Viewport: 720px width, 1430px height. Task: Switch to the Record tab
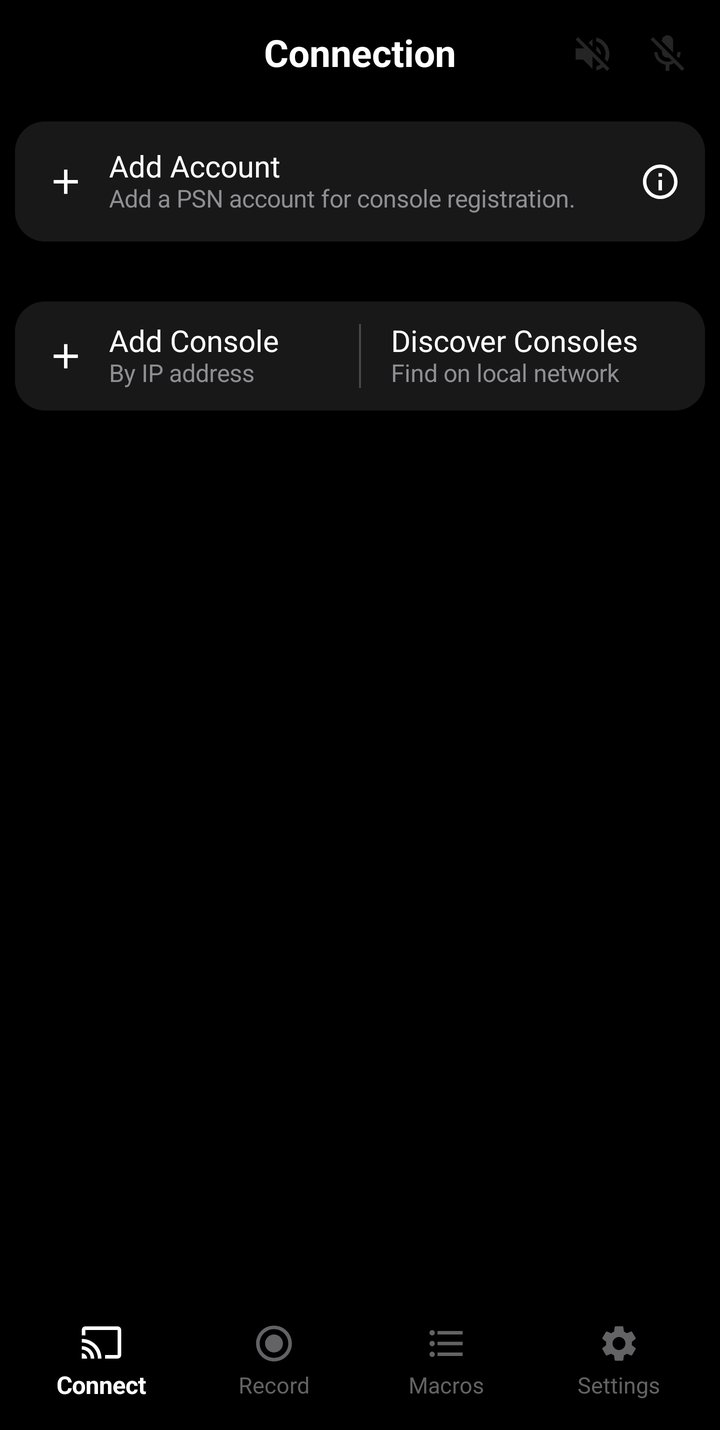273,1362
